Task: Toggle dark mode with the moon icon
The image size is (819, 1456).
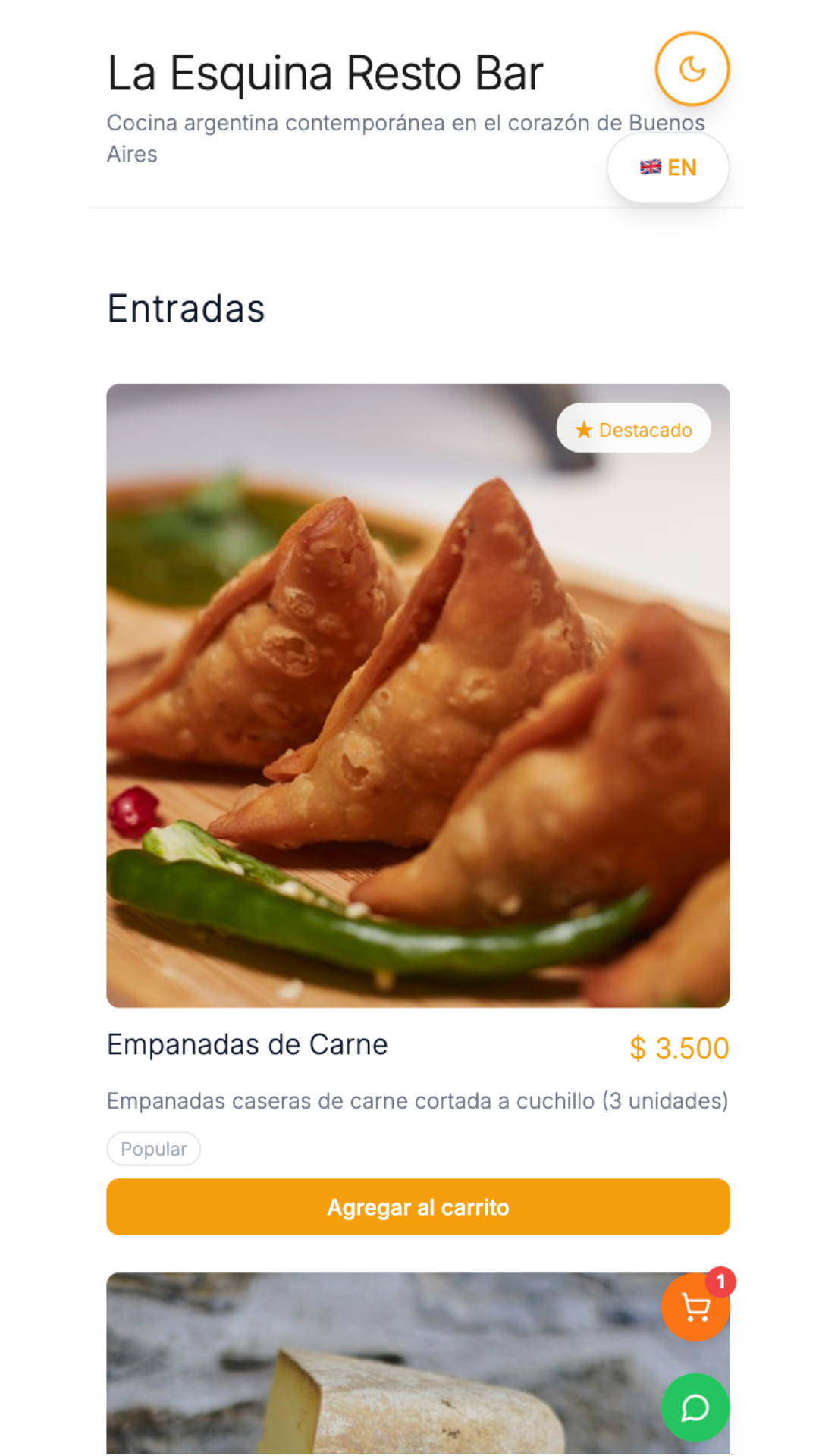Action: 692,68
